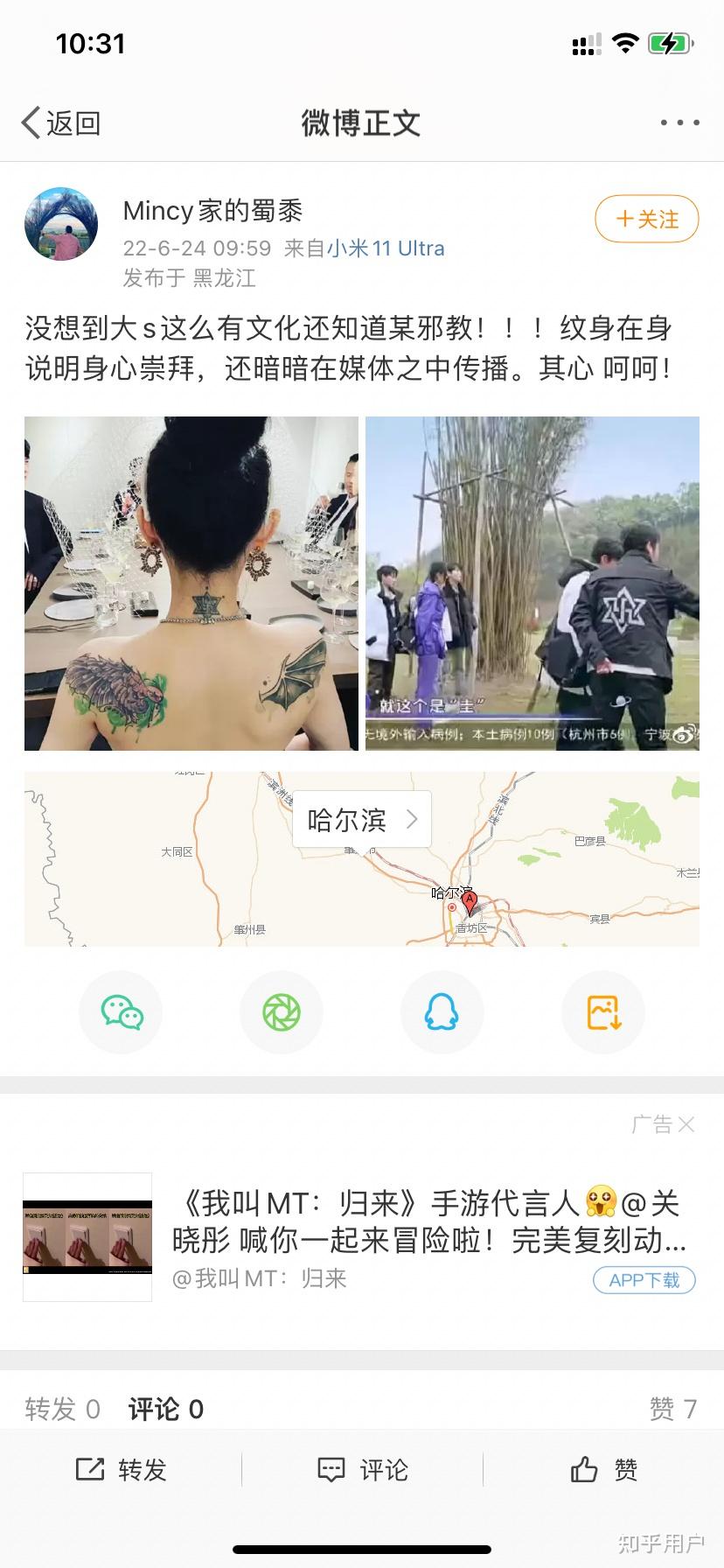Viewport: 724px width, 1568px height.
Task: Save post as image icon
Action: (603, 1012)
